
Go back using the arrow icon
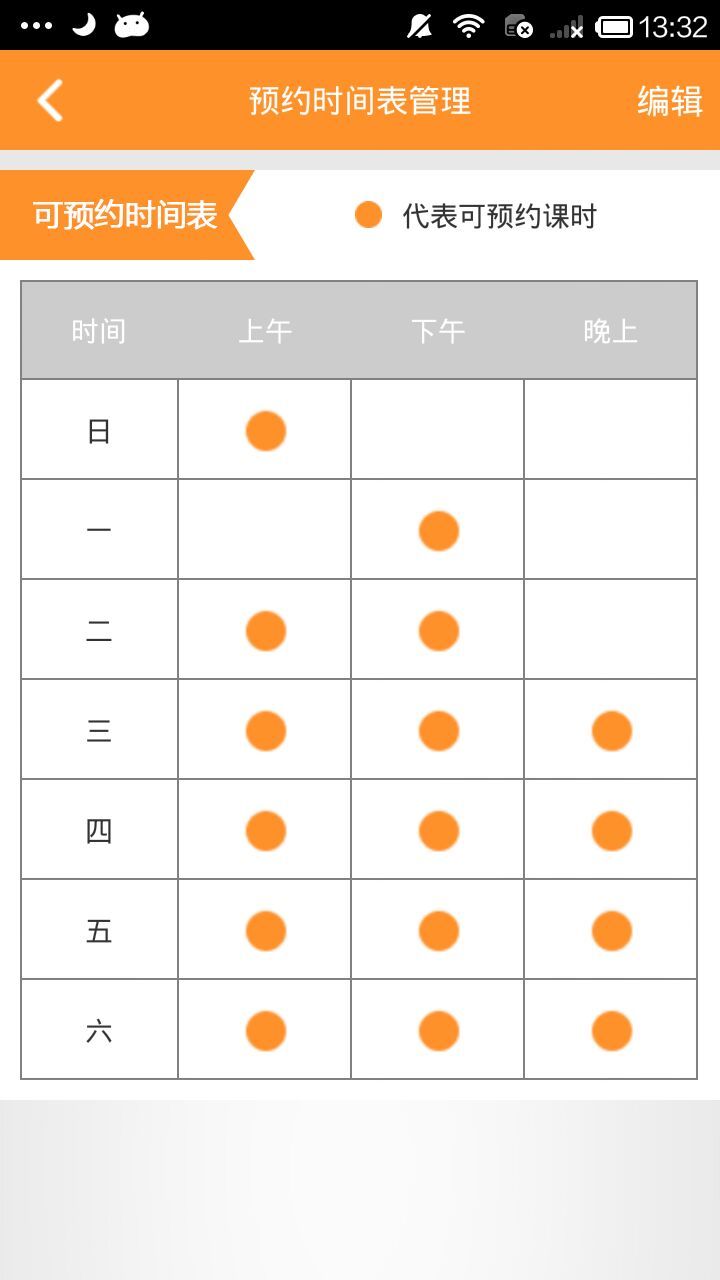tap(50, 101)
